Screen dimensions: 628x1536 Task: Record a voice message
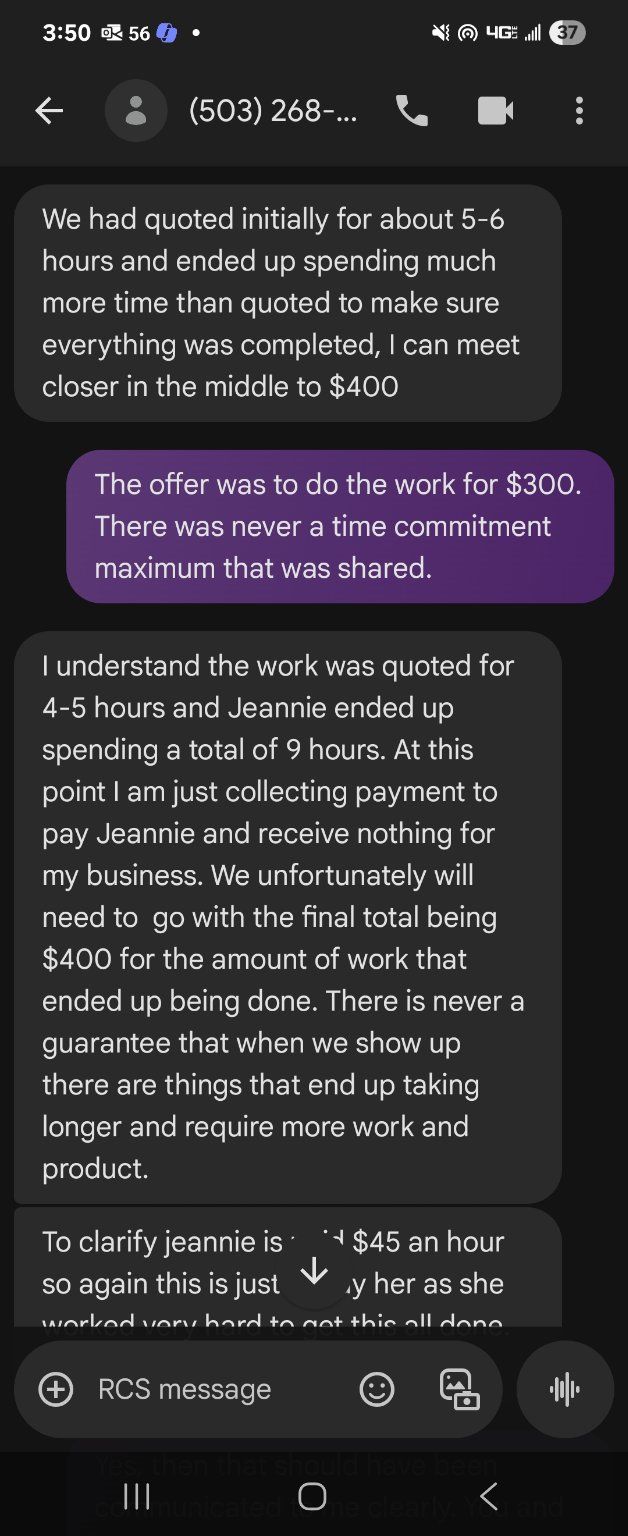pyautogui.click(x=565, y=1389)
